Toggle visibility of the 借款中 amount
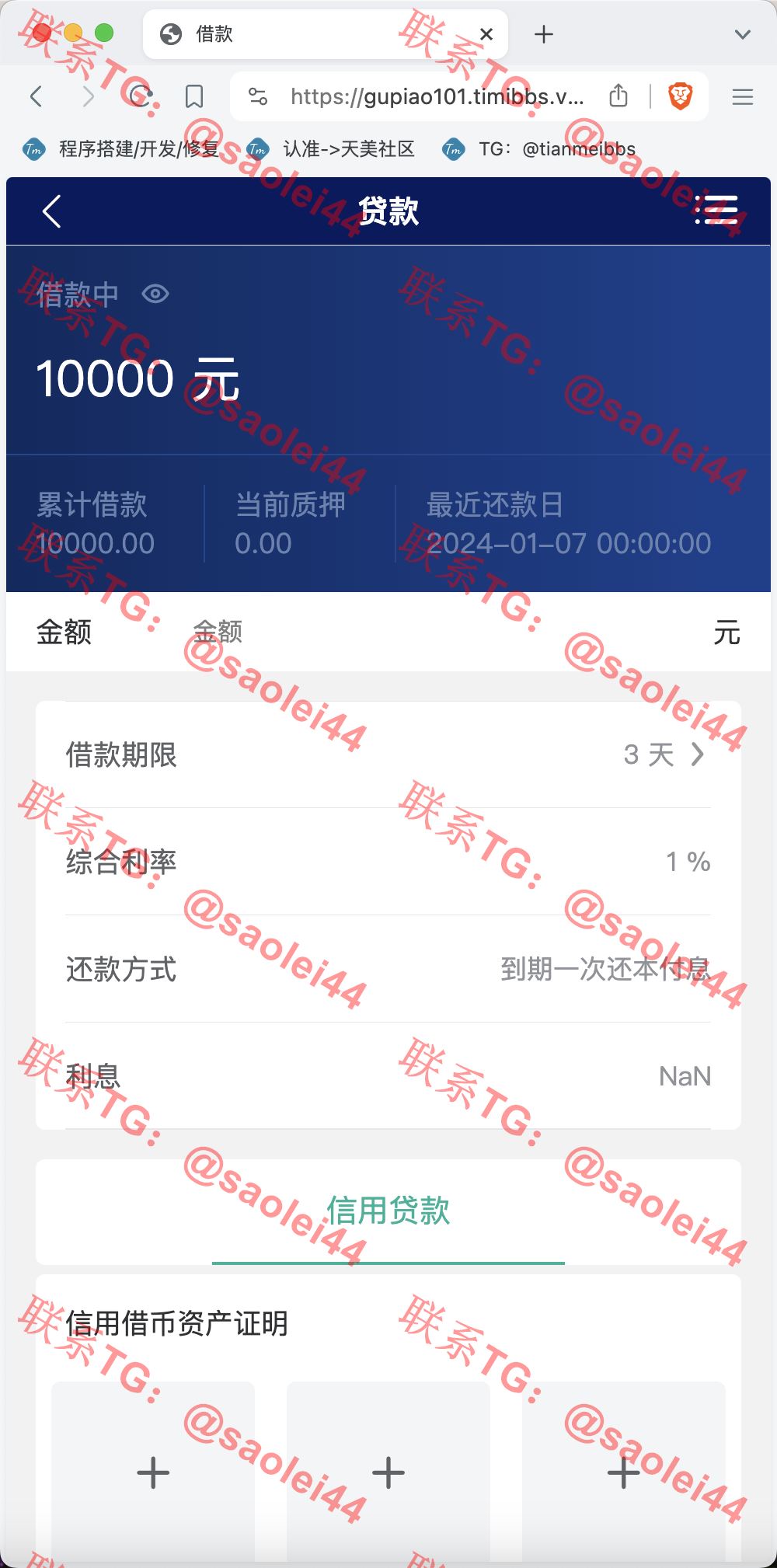 155,294
